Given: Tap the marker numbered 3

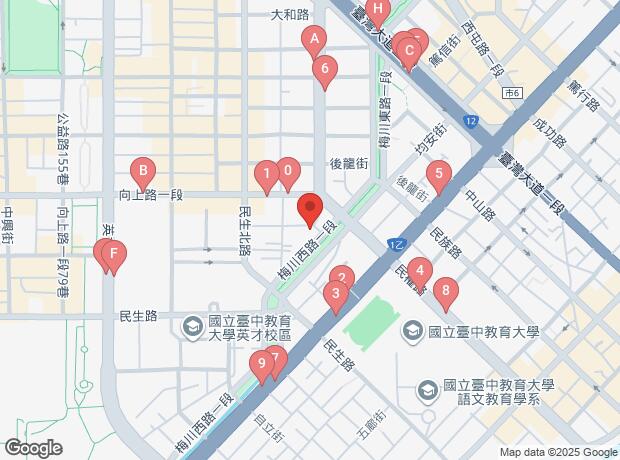Looking at the screenshot, I should [x=336, y=296].
